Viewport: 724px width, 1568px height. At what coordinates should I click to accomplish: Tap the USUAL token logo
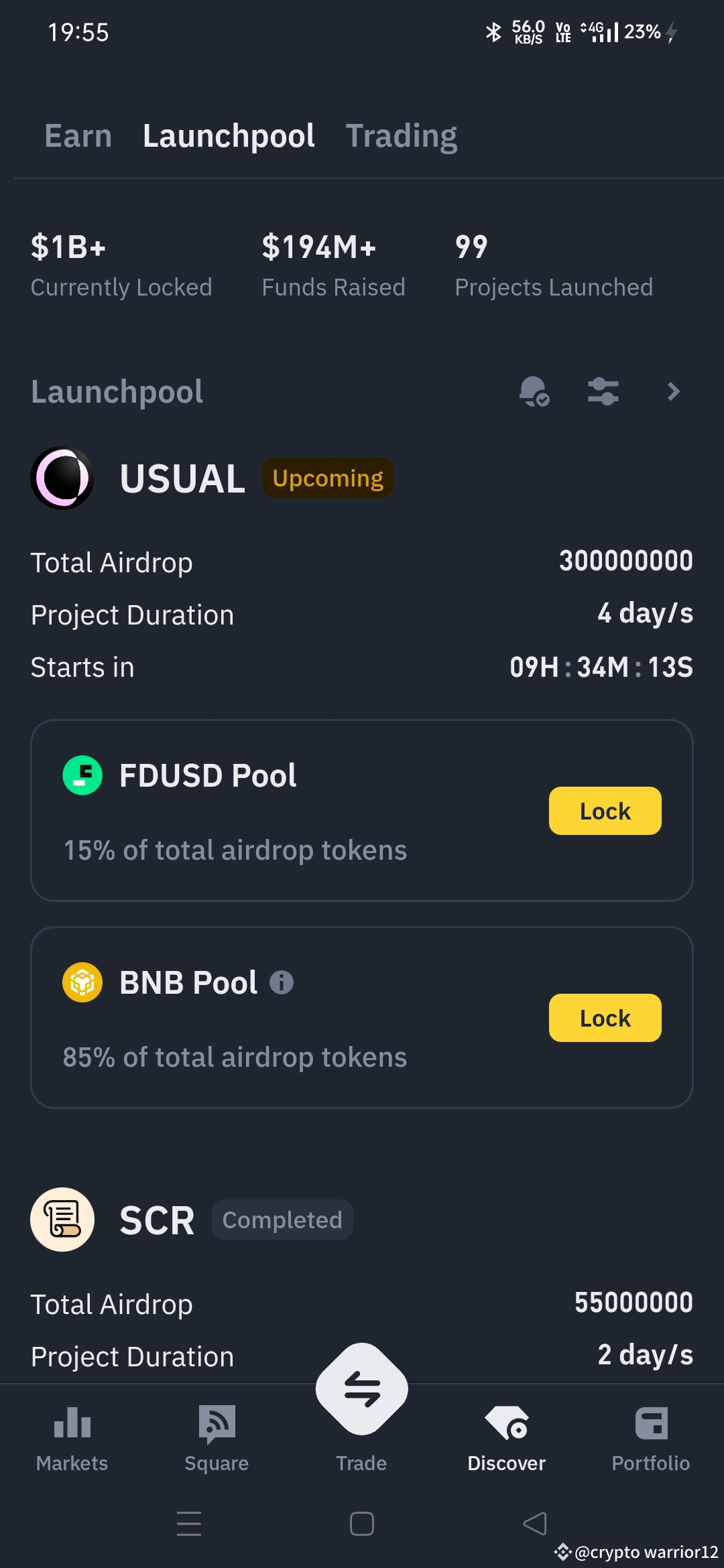pos(62,478)
